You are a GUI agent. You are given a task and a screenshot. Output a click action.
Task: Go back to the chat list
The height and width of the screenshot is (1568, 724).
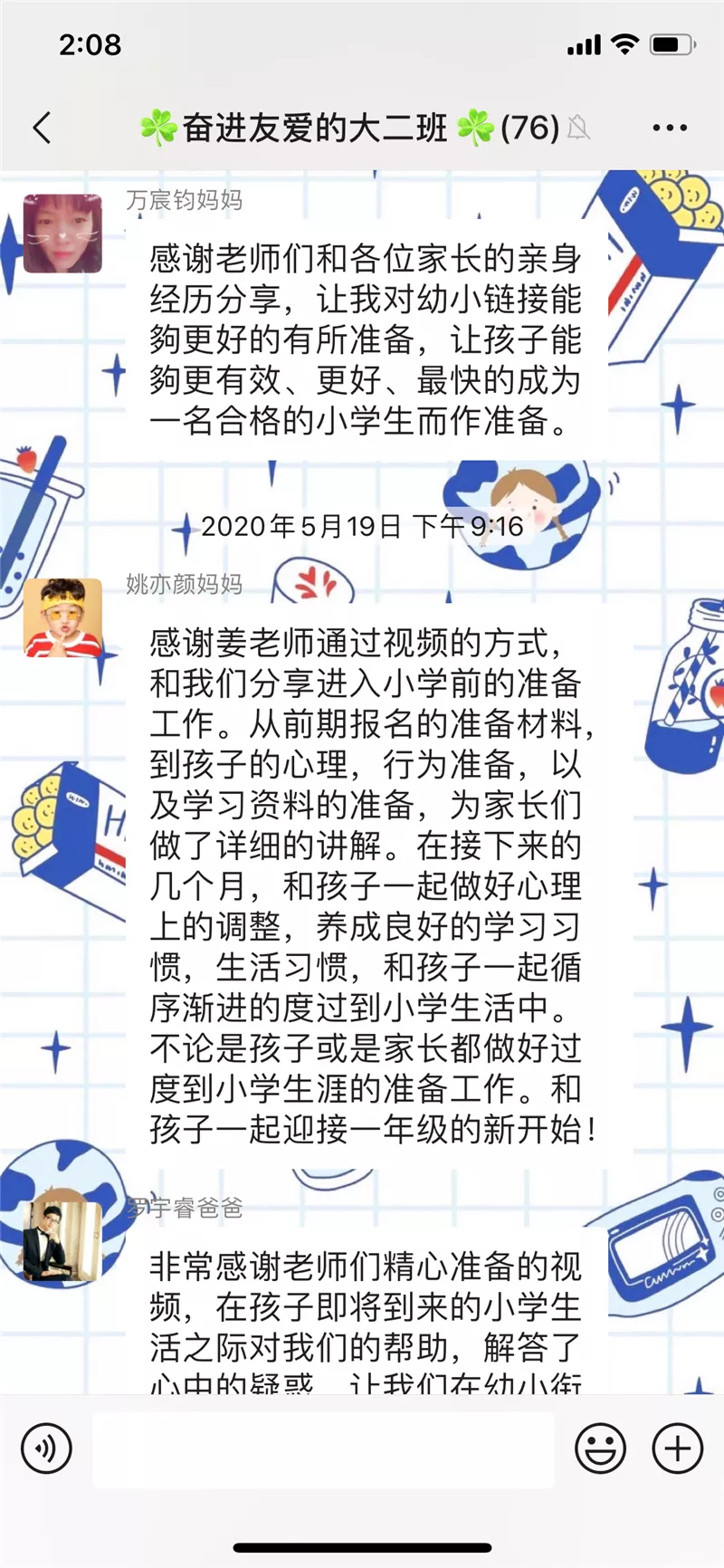[x=42, y=128]
